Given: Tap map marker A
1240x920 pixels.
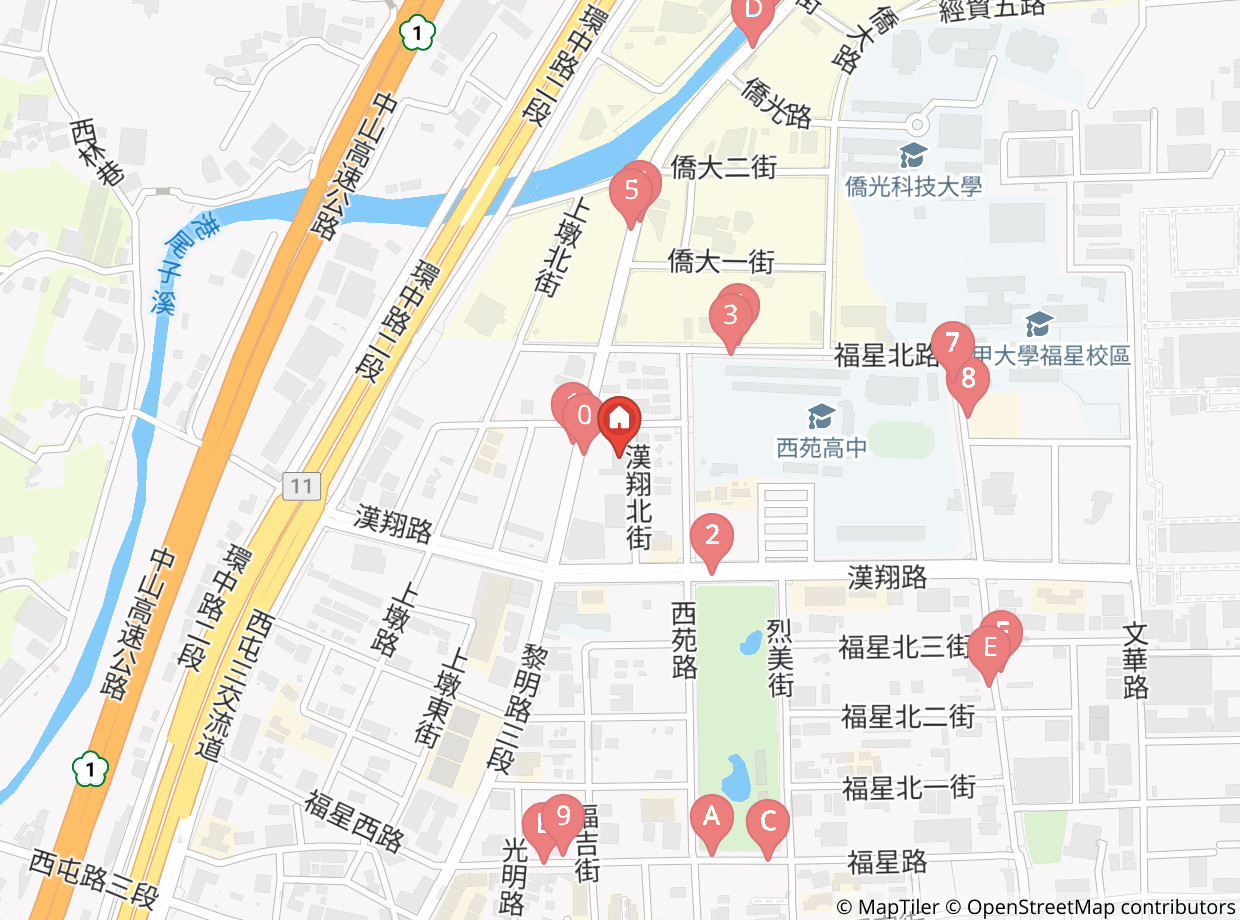Looking at the screenshot, I should (711, 817).
